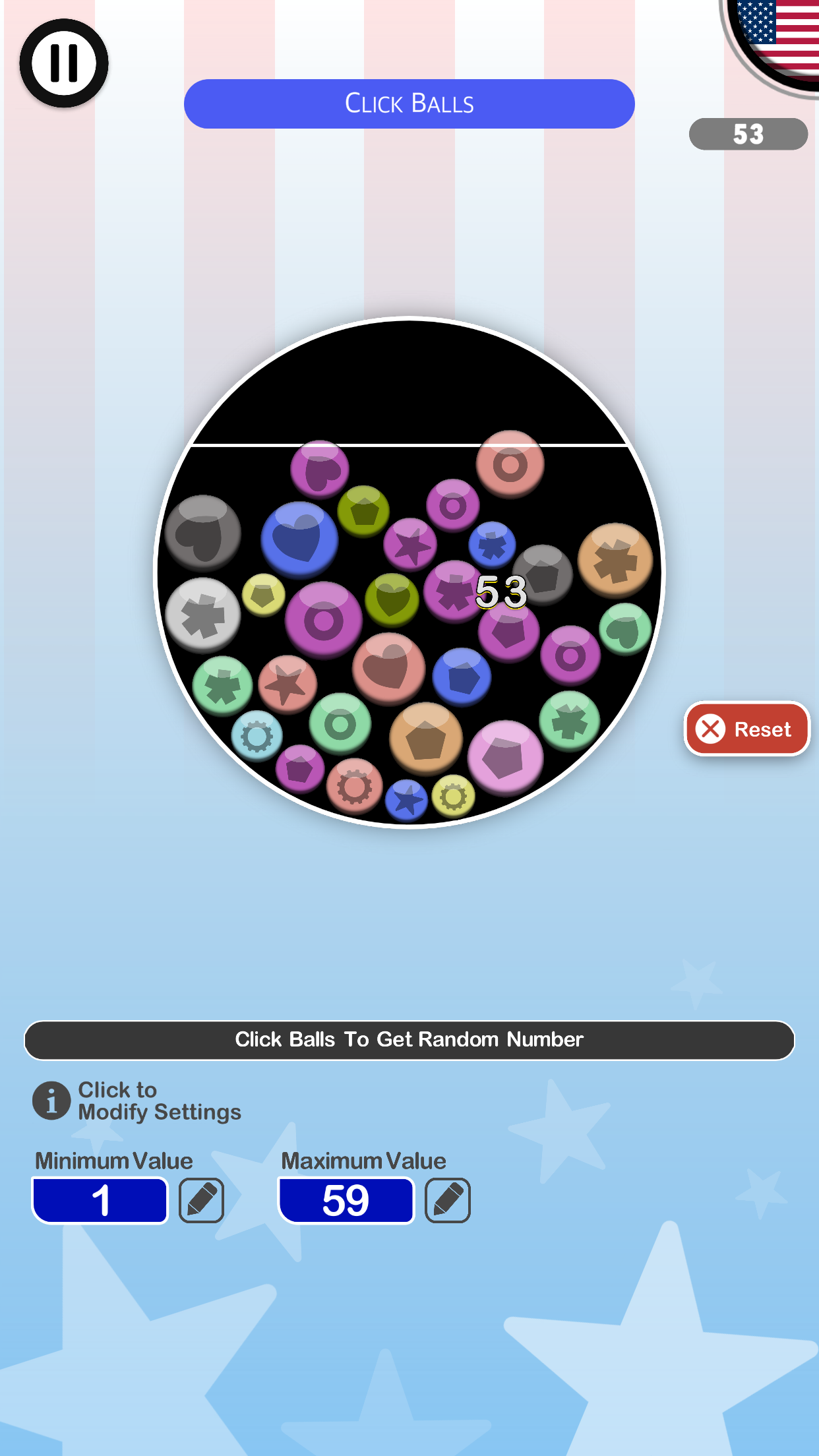Click the orange pentagon ball
819x1456 pixels.
[426, 739]
